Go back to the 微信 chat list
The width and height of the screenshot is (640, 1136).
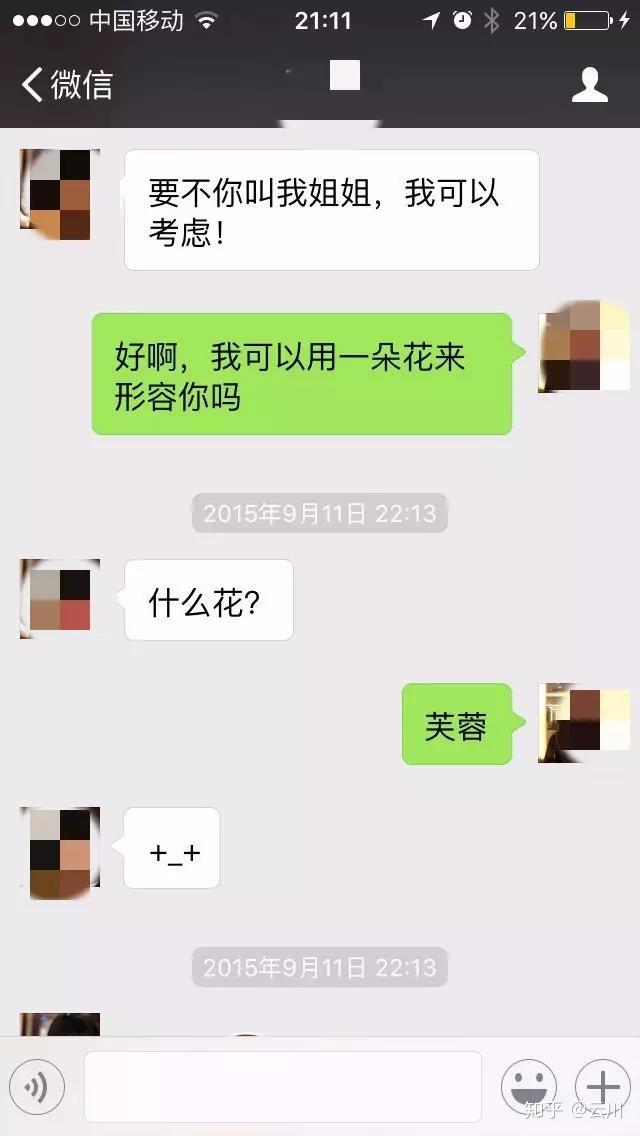pos(66,84)
